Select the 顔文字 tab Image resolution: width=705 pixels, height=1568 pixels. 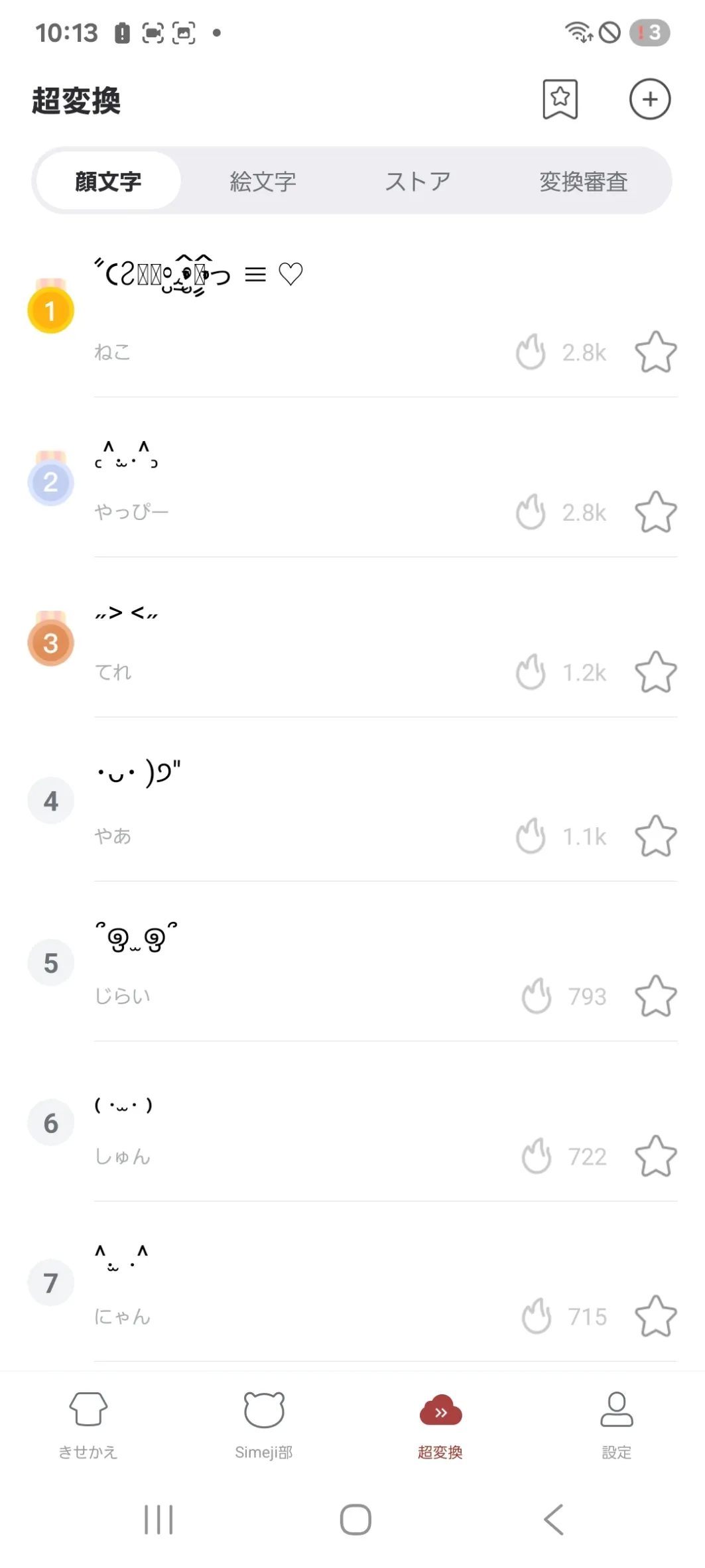(108, 181)
